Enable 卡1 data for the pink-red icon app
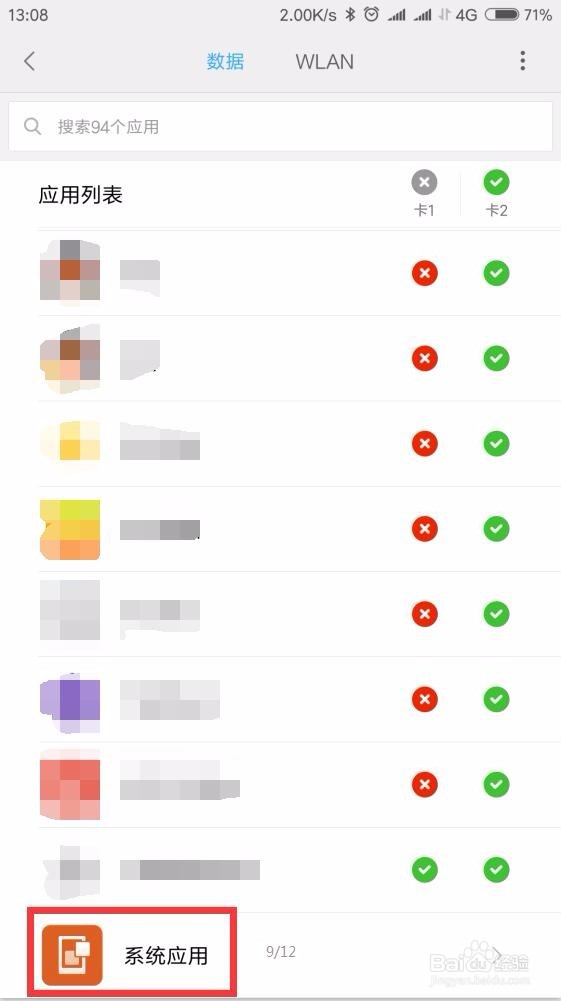This screenshot has height=1001, width=561. pos(424,784)
